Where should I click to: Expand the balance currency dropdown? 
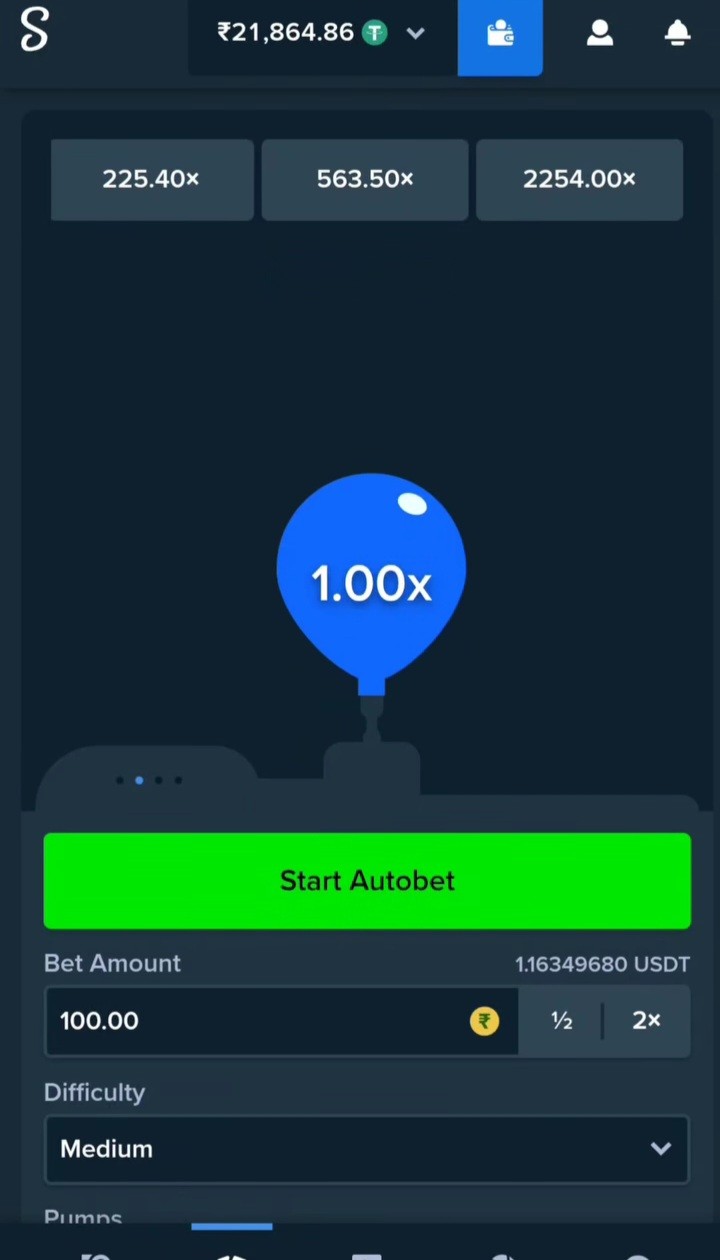[415, 33]
